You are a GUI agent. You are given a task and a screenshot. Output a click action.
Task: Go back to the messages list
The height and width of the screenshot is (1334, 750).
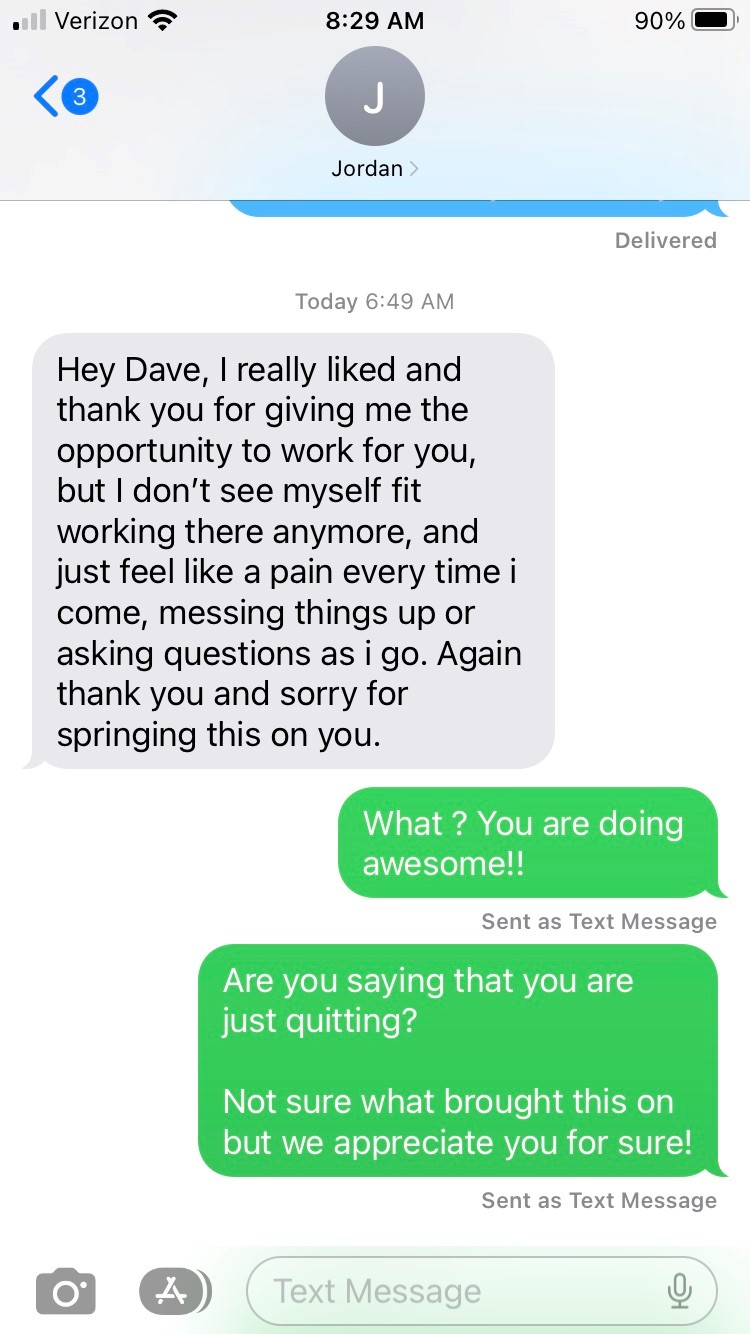62,97
